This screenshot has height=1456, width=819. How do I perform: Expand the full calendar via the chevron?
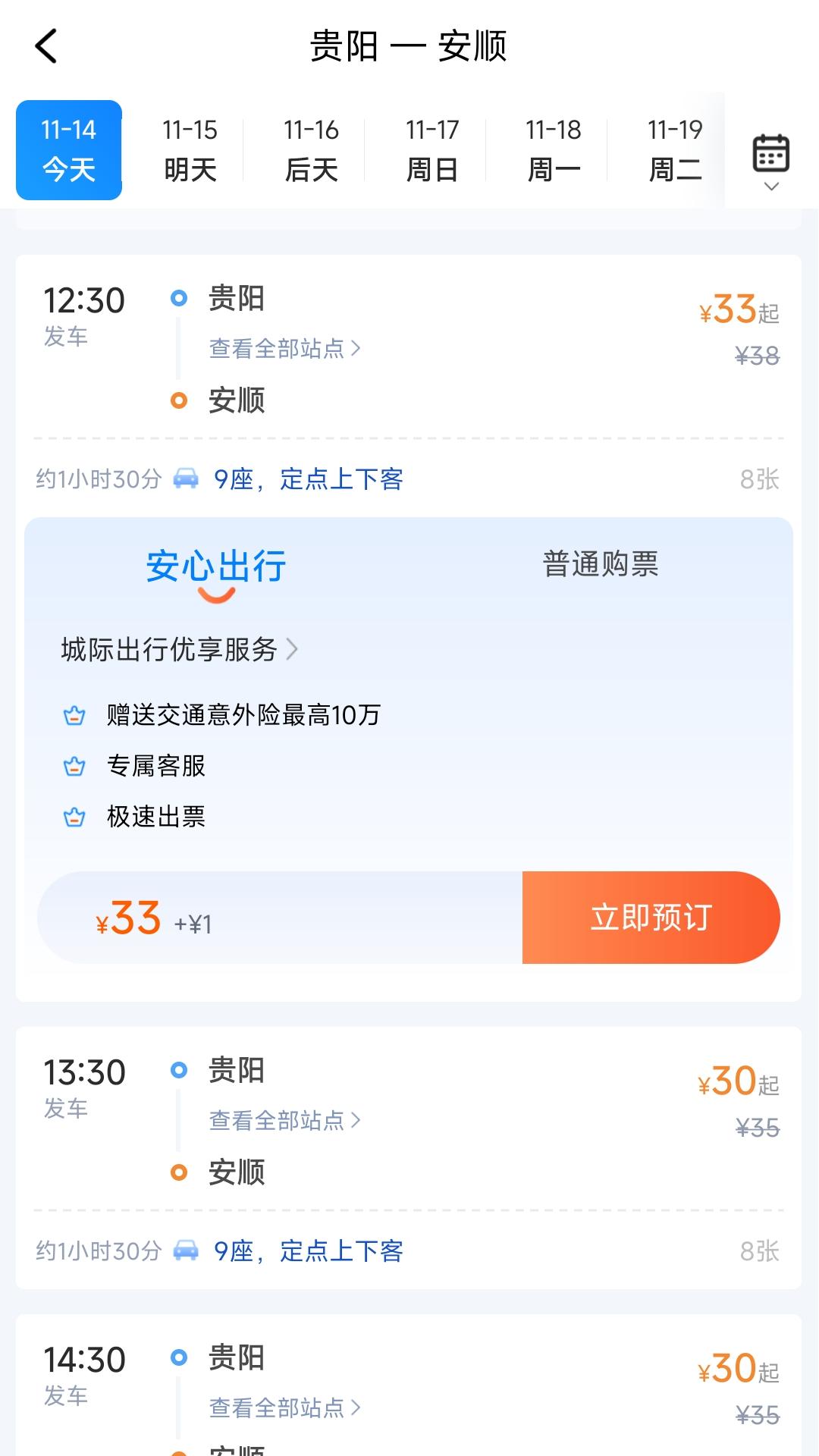770,184
